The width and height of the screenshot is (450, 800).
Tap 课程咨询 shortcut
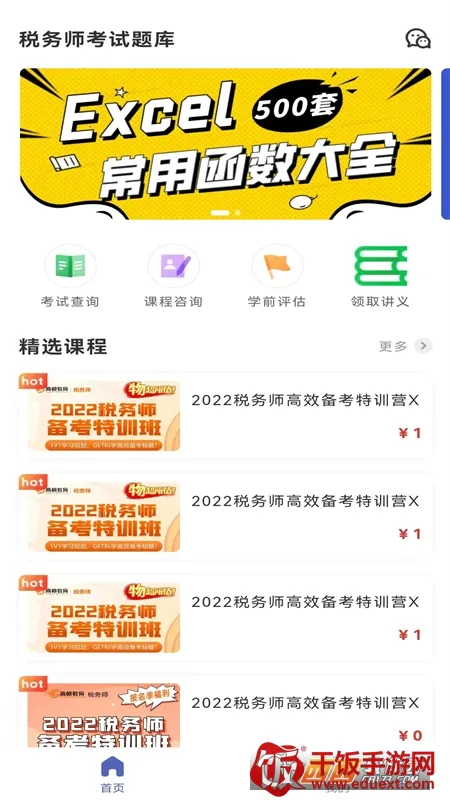173,276
